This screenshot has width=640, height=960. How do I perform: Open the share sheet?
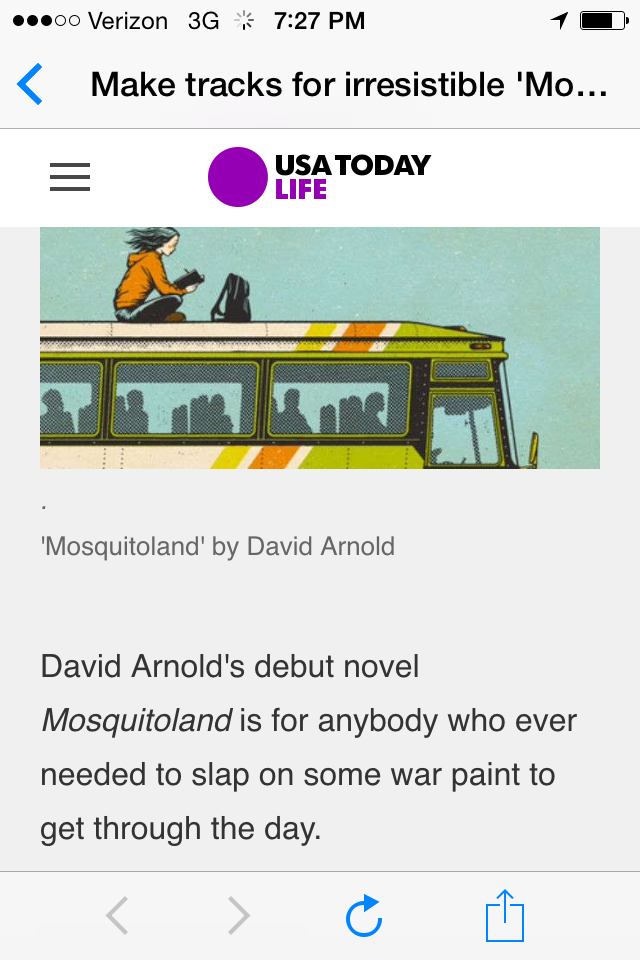pyautogui.click(x=505, y=915)
